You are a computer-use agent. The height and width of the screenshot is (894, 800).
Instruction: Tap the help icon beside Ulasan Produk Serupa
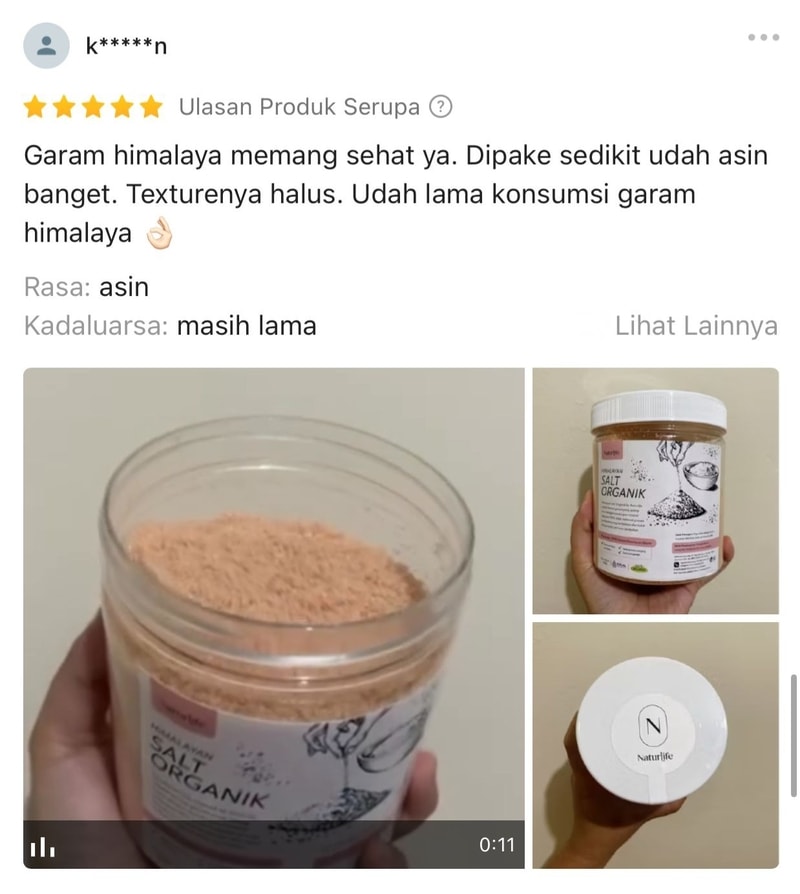pyautogui.click(x=440, y=107)
